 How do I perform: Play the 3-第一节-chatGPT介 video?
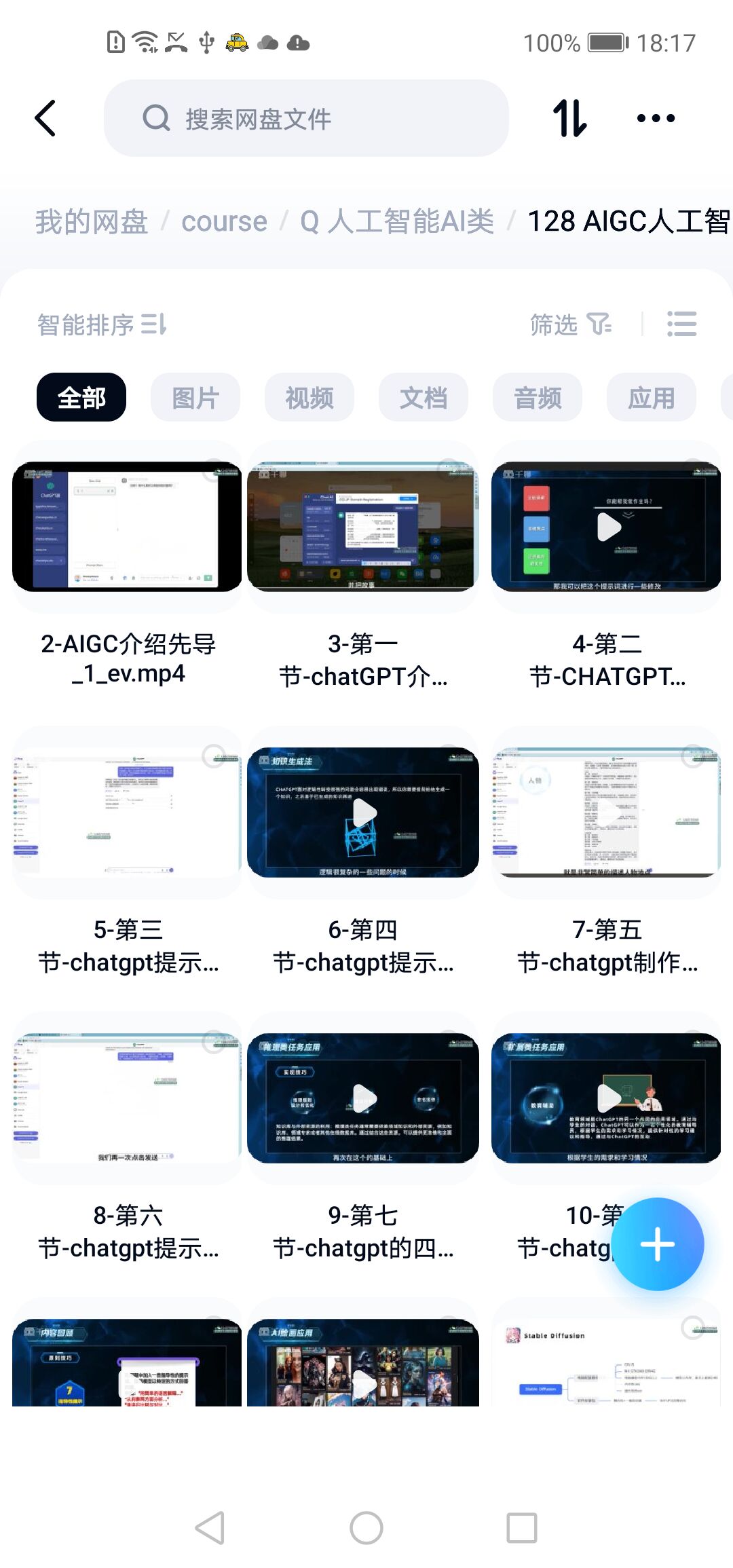point(362,527)
